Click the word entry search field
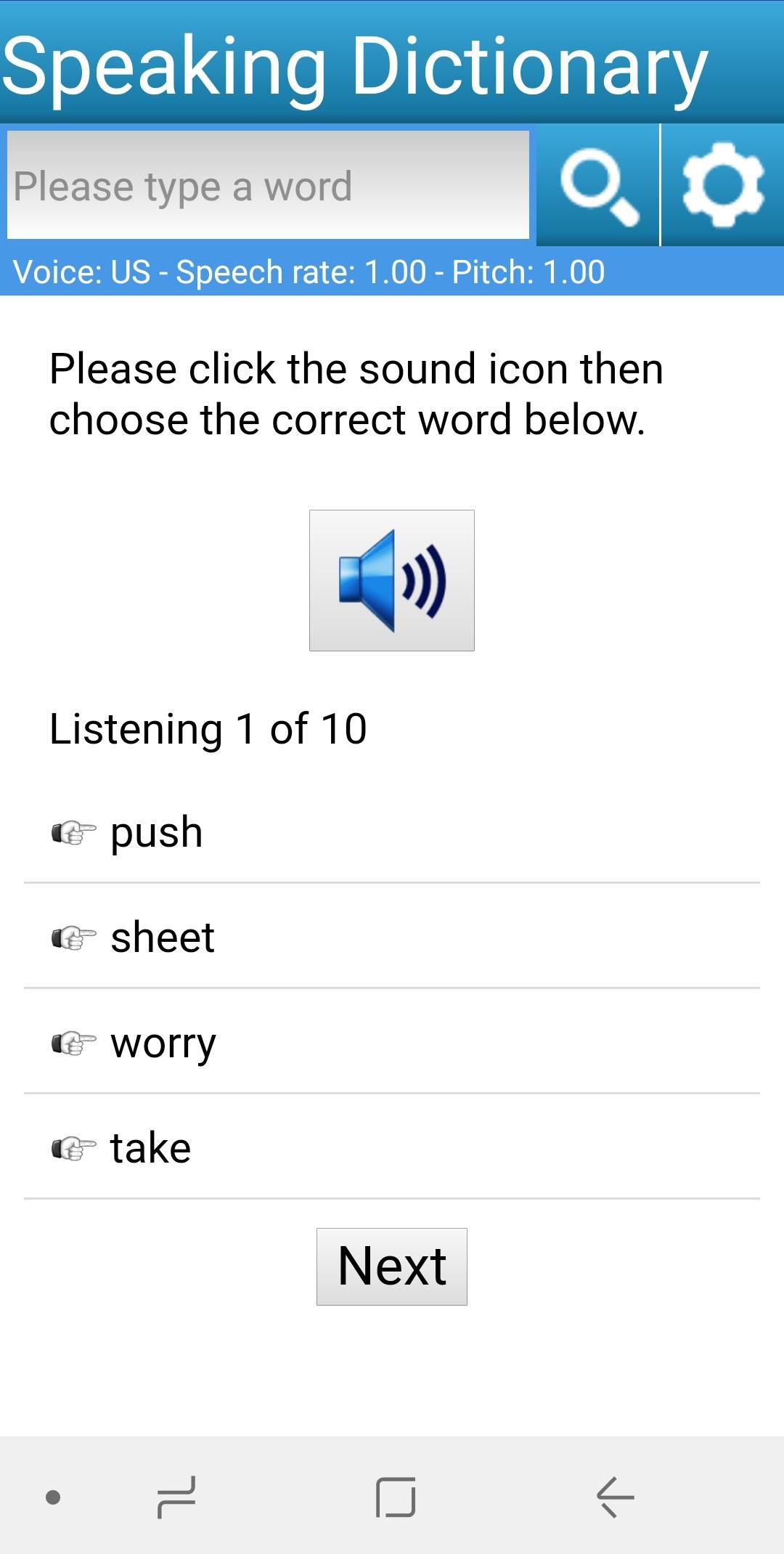The image size is (784, 1554). click(269, 184)
